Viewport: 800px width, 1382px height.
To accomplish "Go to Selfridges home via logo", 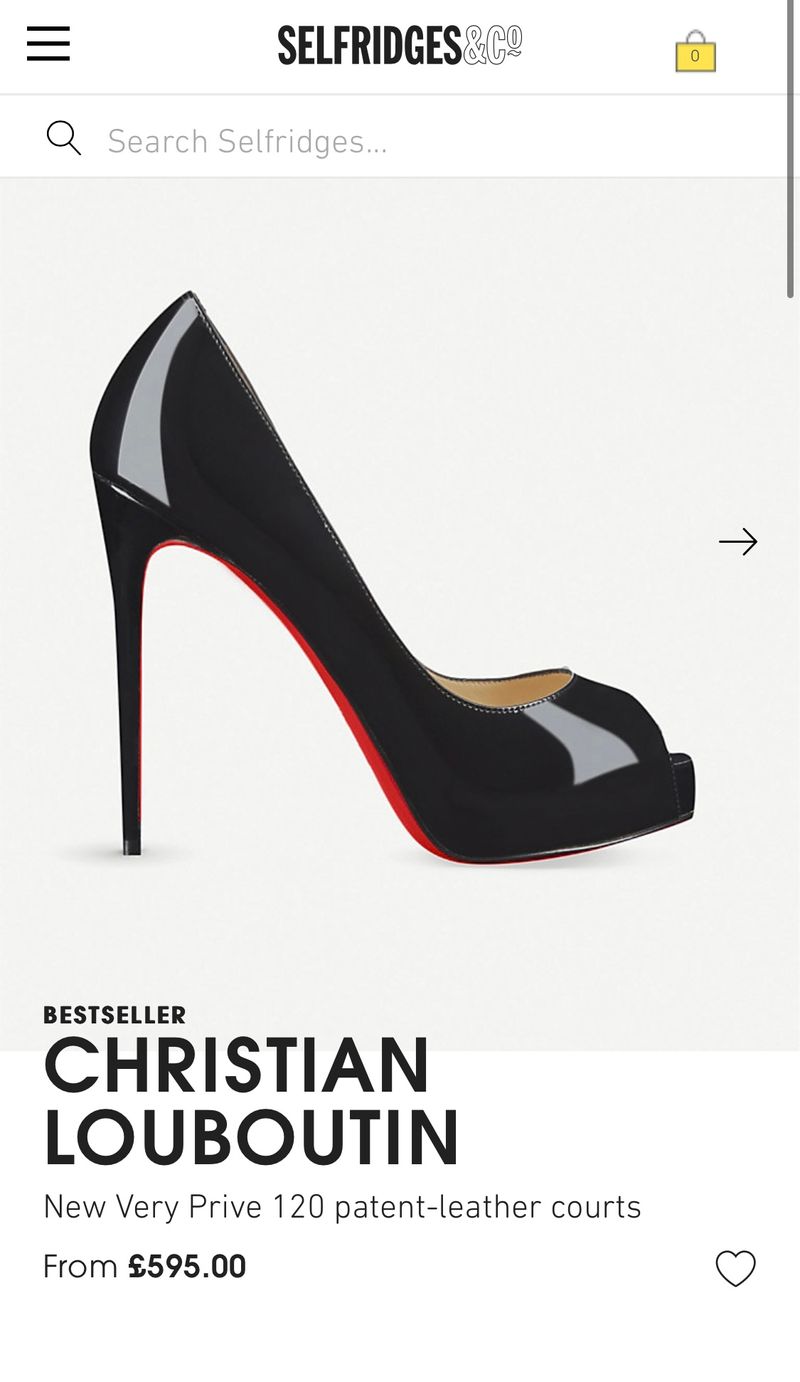I will pos(400,46).
